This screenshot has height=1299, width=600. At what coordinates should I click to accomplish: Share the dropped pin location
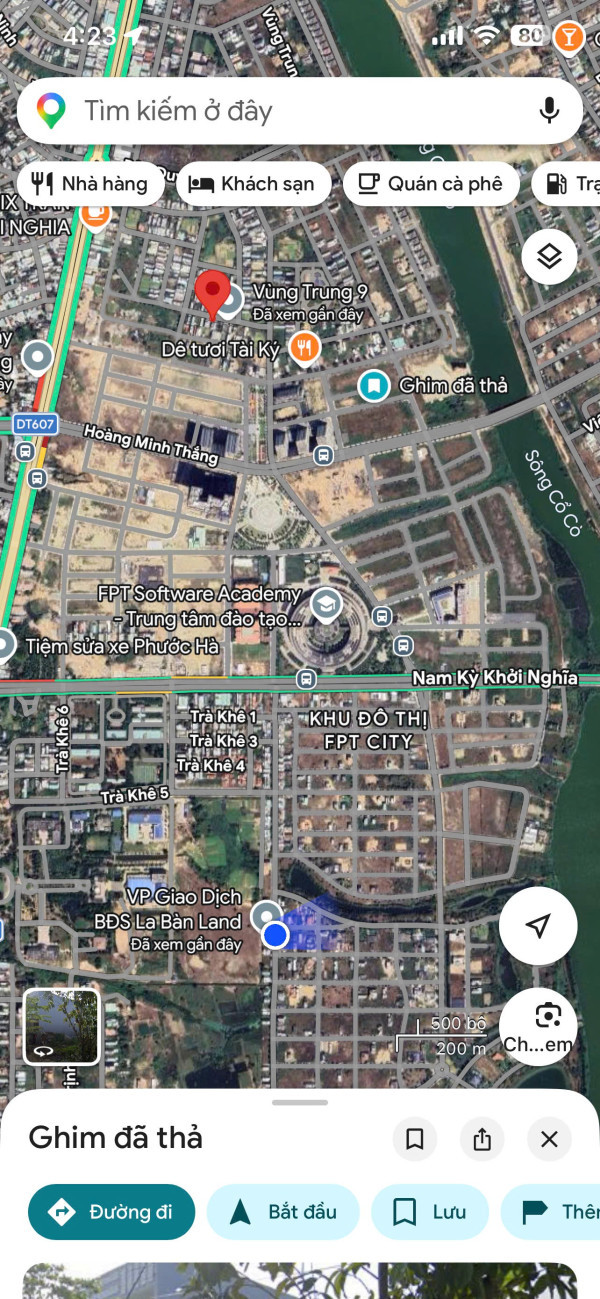[x=482, y=1139]
